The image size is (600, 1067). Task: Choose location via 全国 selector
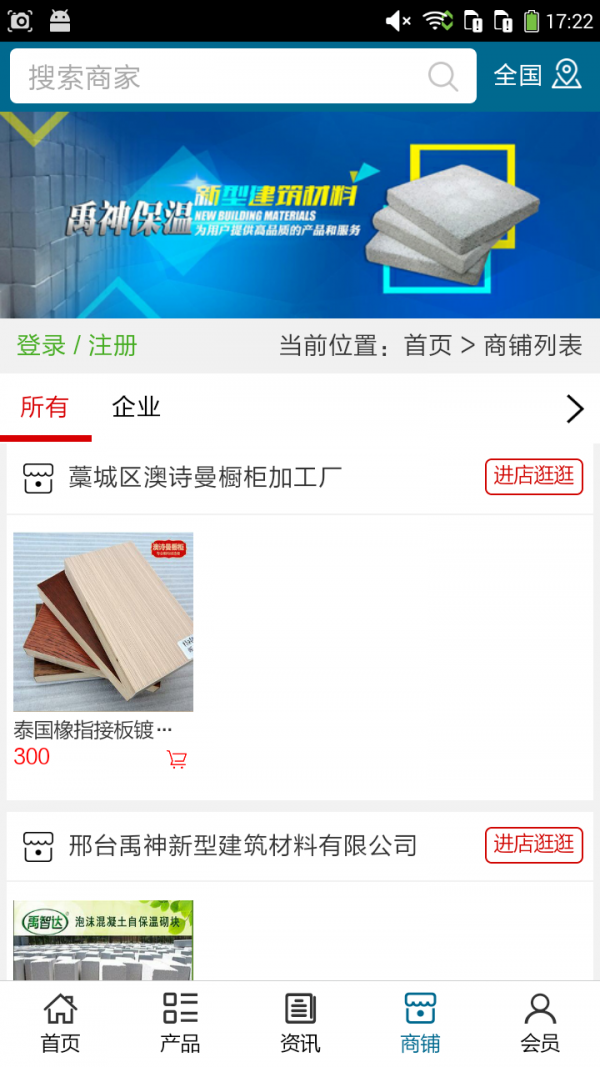[537, 75]
